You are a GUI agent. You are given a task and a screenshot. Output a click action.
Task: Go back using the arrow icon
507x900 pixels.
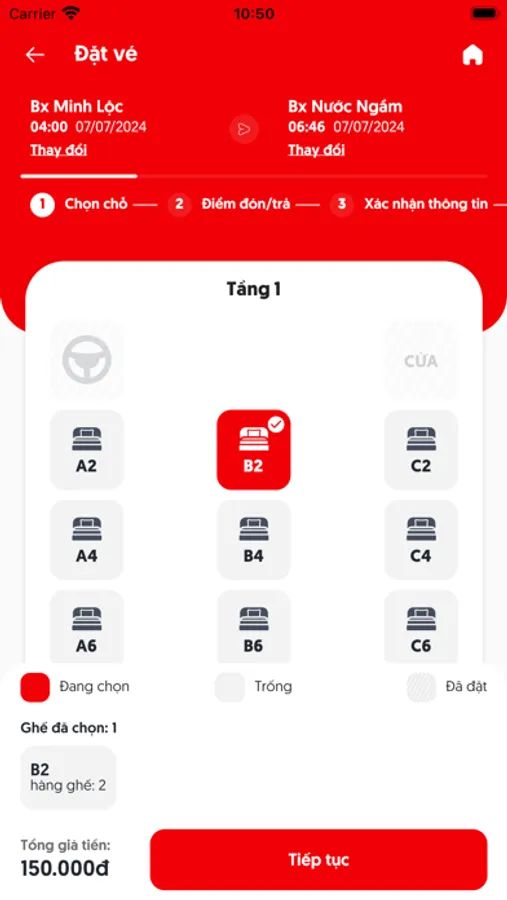pyautogui.click(x=35, y=55)
